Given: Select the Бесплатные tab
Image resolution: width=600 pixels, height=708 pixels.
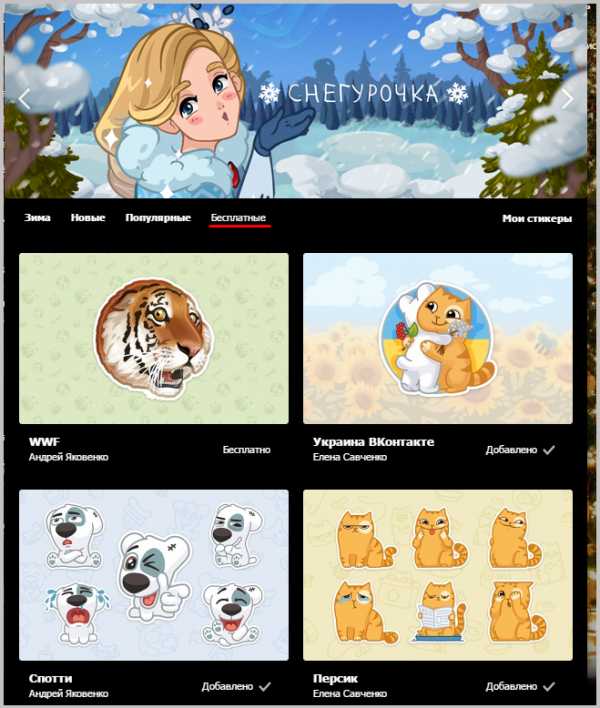Looking at the screenshot, I should tap(239, 217).
